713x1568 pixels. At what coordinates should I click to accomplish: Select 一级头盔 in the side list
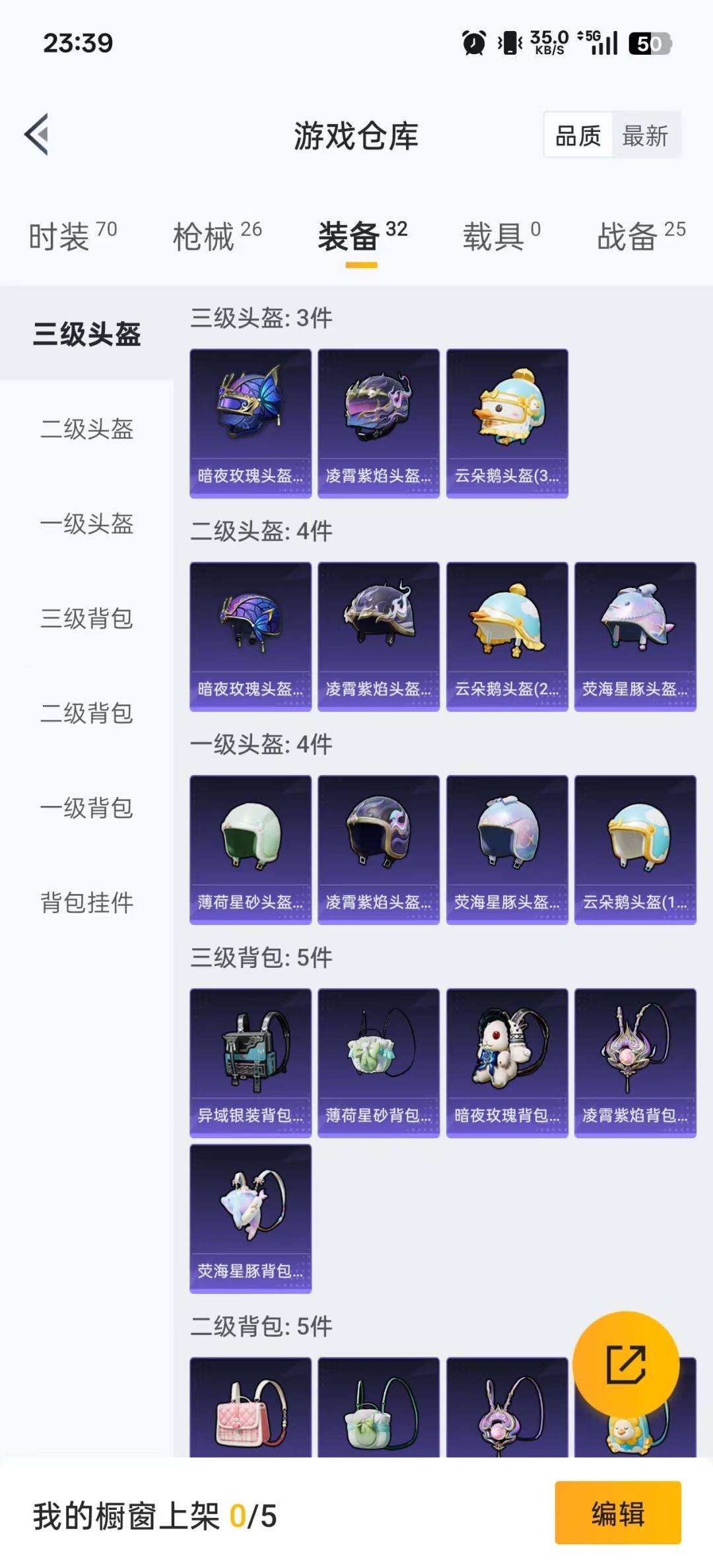pos(86,524)
